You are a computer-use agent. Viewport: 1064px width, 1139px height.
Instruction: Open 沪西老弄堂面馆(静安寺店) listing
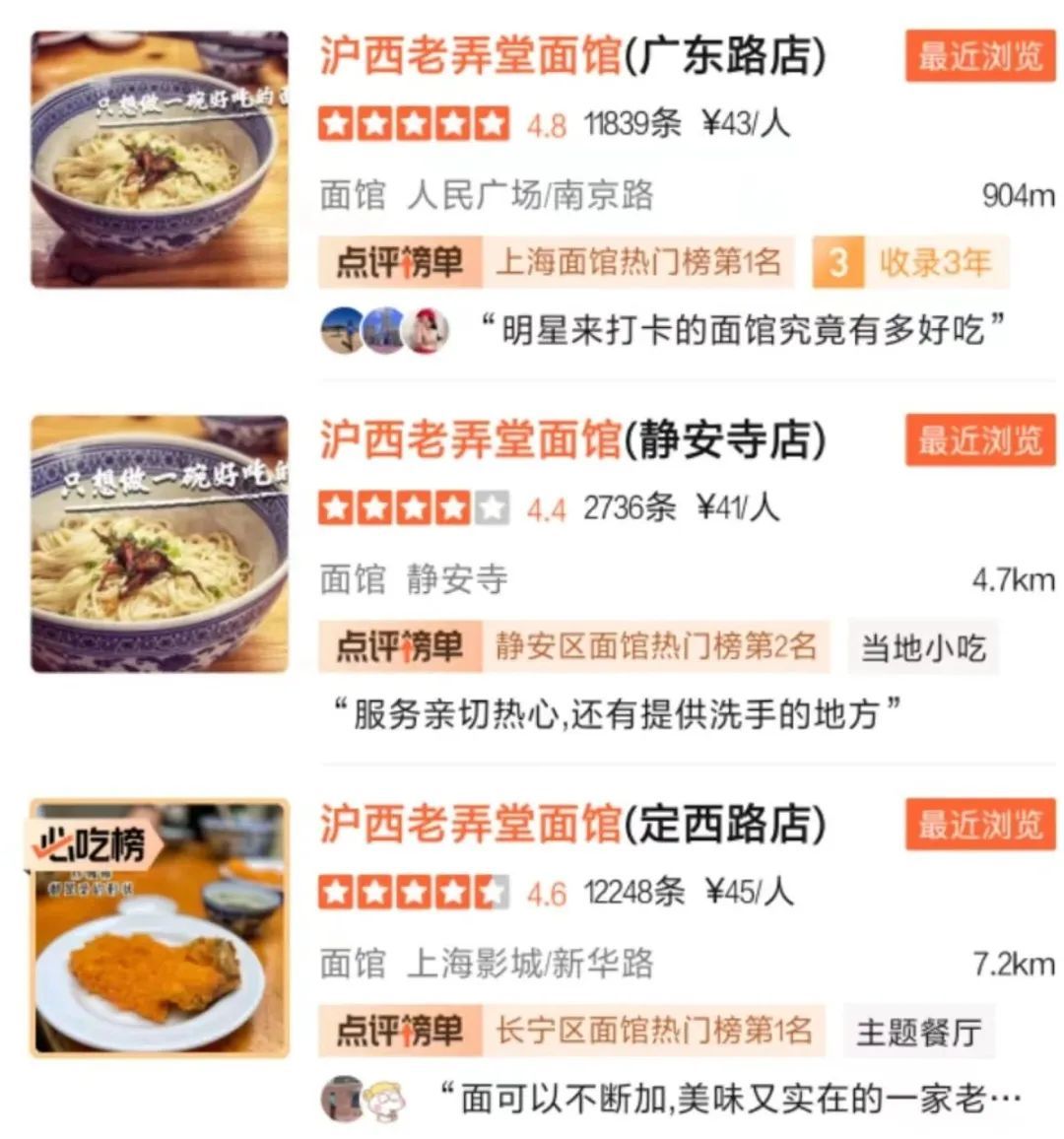click(x=571, y=440)
